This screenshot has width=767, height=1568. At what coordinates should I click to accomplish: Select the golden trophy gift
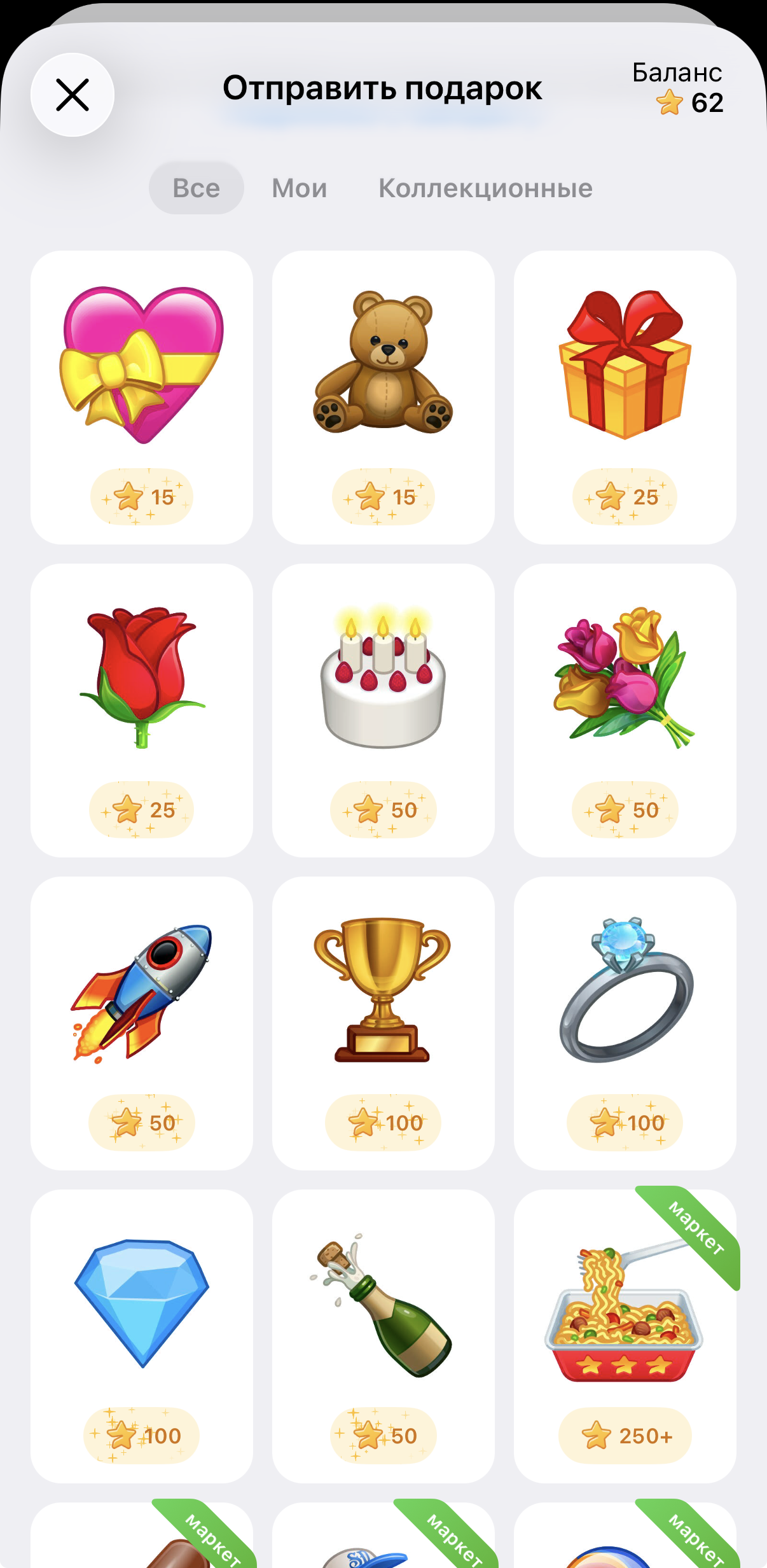(x=383, y=1023)
